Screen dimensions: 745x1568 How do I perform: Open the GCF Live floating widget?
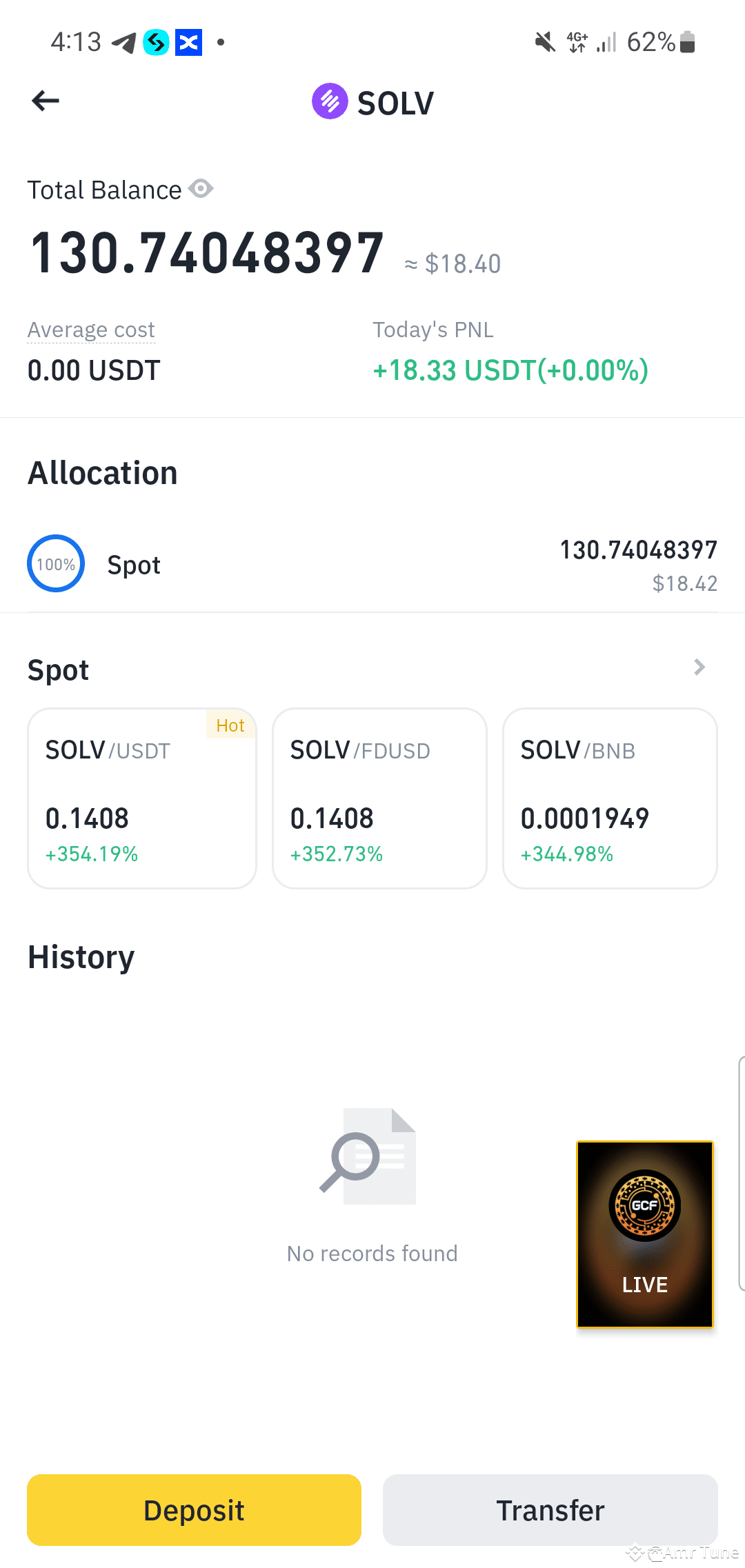click(x=644, y=1234)
